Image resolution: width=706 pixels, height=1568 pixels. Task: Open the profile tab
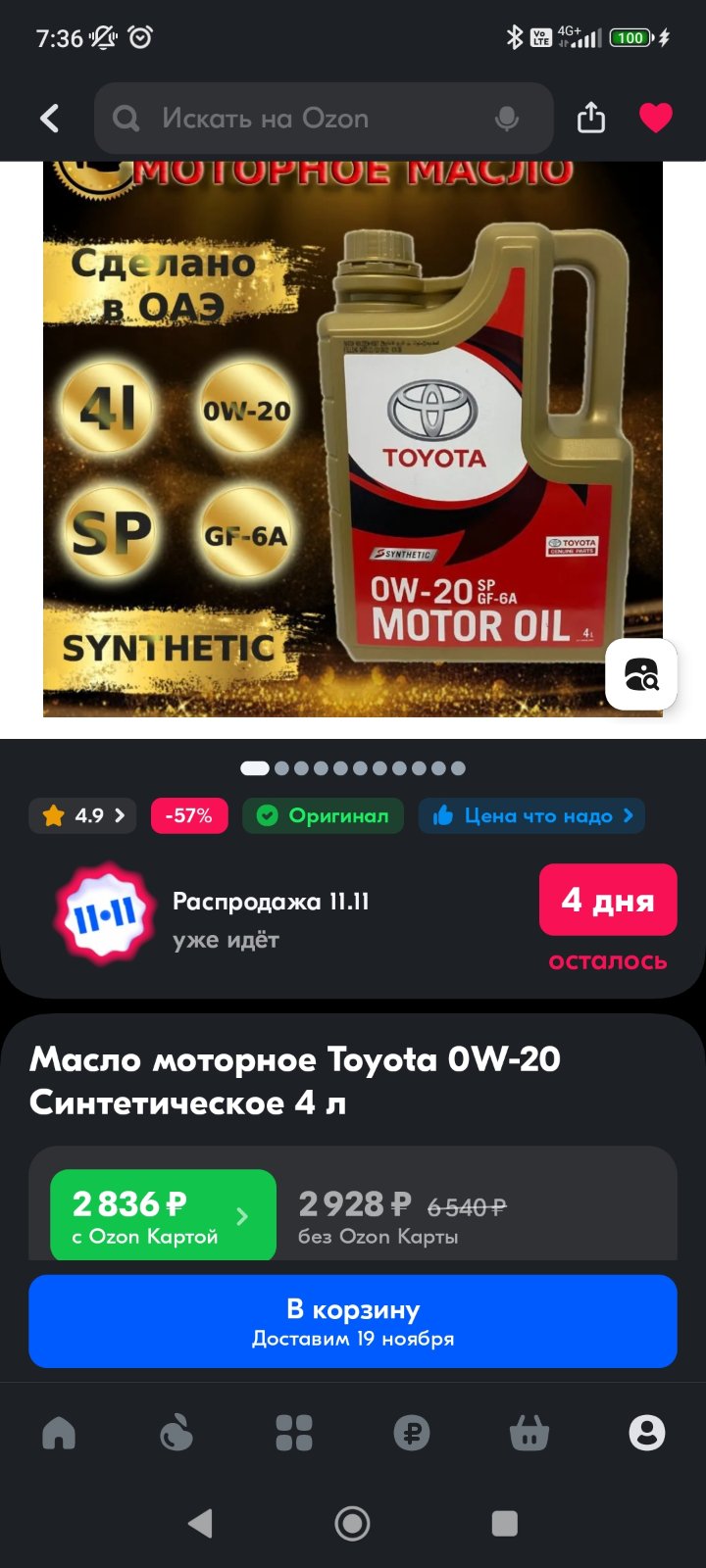point(647,1433)
